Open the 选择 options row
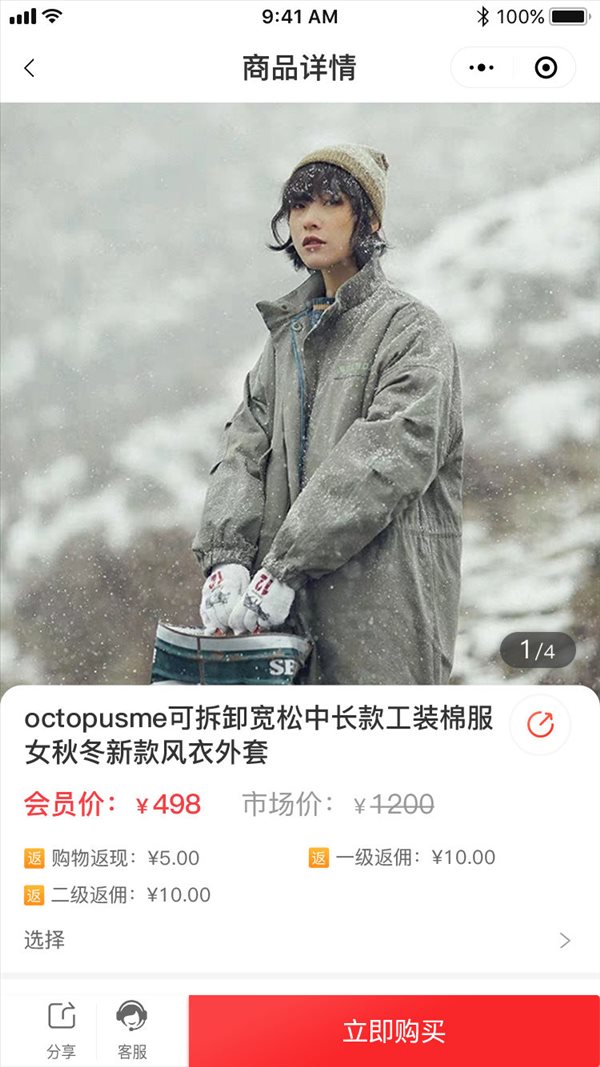Viewport: 600px width, 1067px height. (x=300, y=940)
